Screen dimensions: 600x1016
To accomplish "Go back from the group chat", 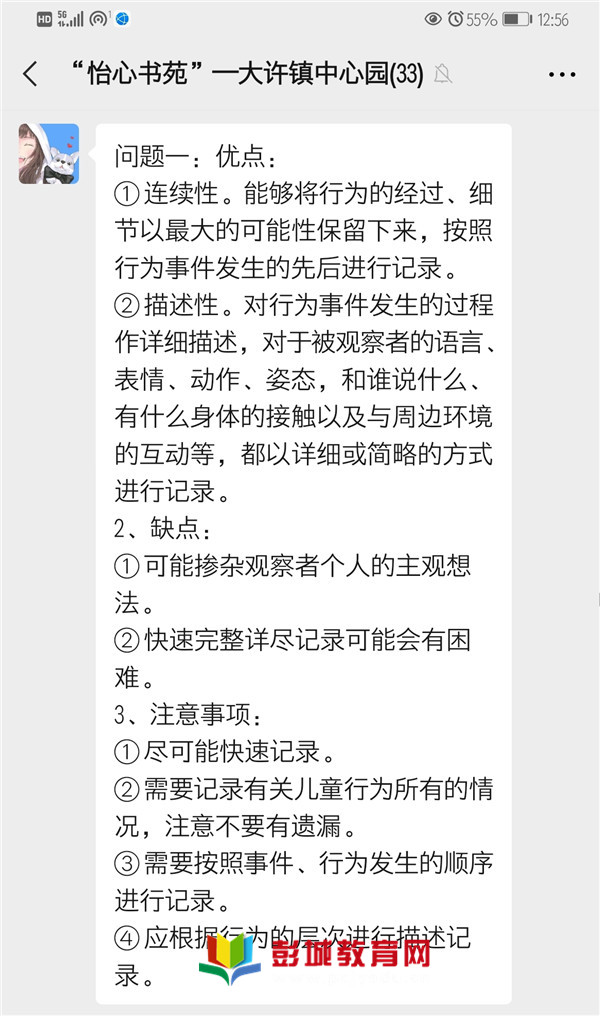I will (30, 74).
